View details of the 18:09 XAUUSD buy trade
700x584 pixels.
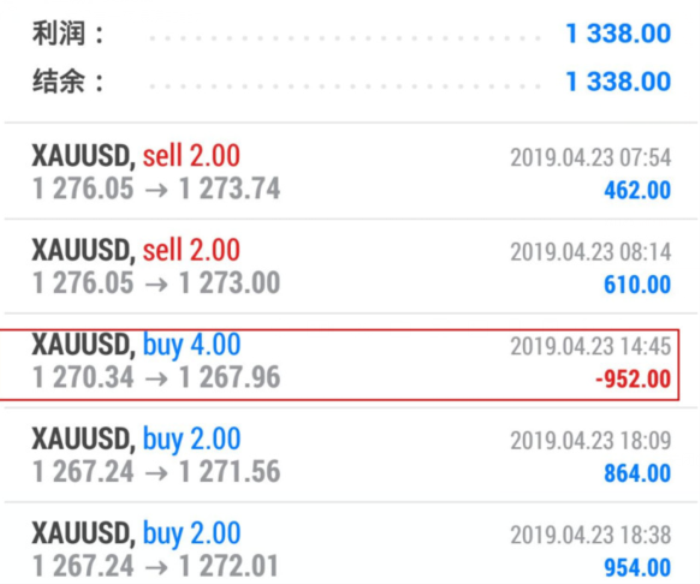click(x=350, y=455)
